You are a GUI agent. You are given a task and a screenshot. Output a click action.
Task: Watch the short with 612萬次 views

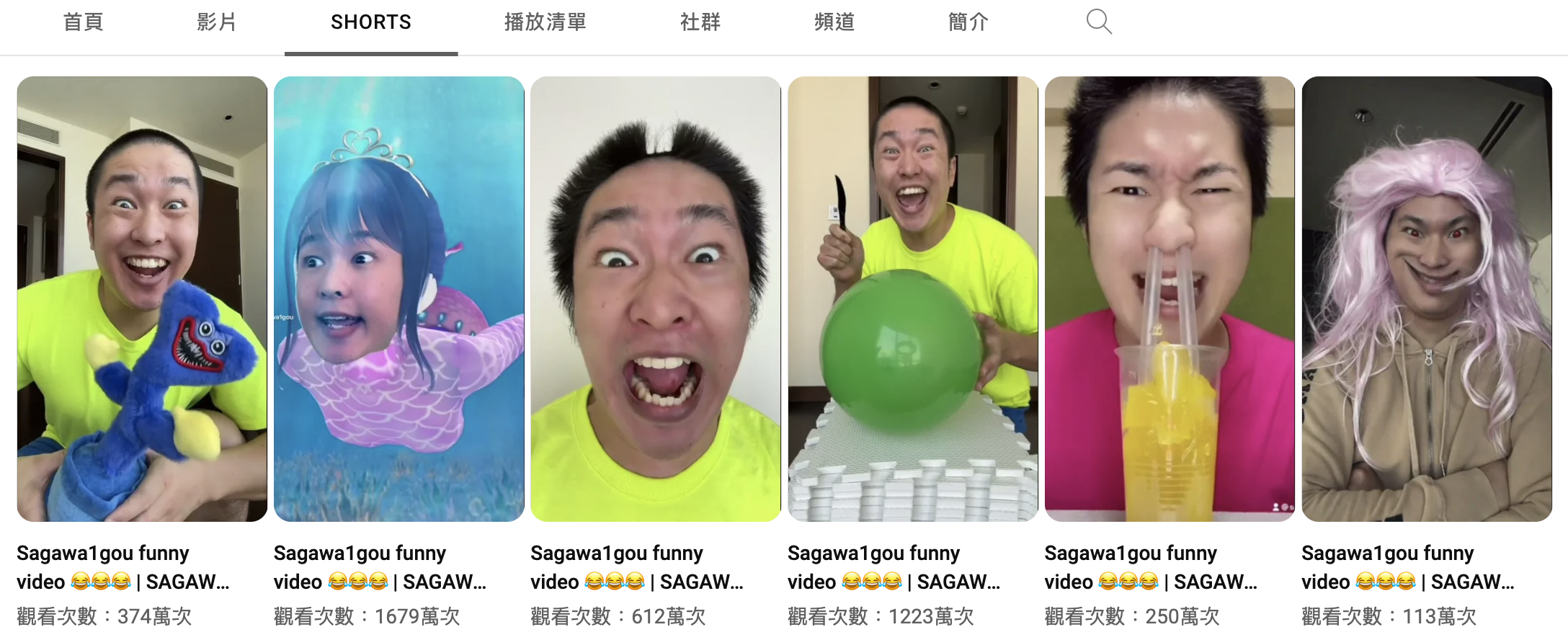click(656, 299)
